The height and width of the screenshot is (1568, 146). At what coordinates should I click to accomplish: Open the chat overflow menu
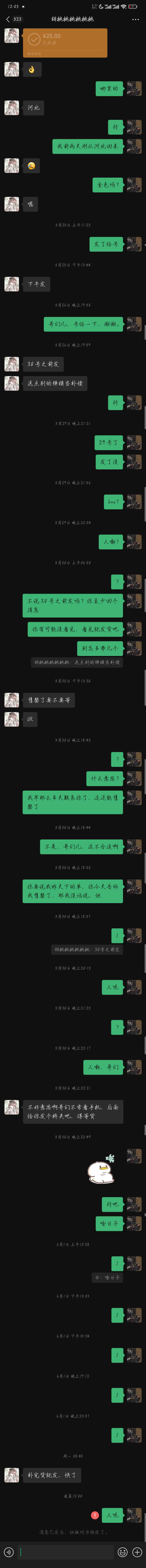tap(135, 19)
